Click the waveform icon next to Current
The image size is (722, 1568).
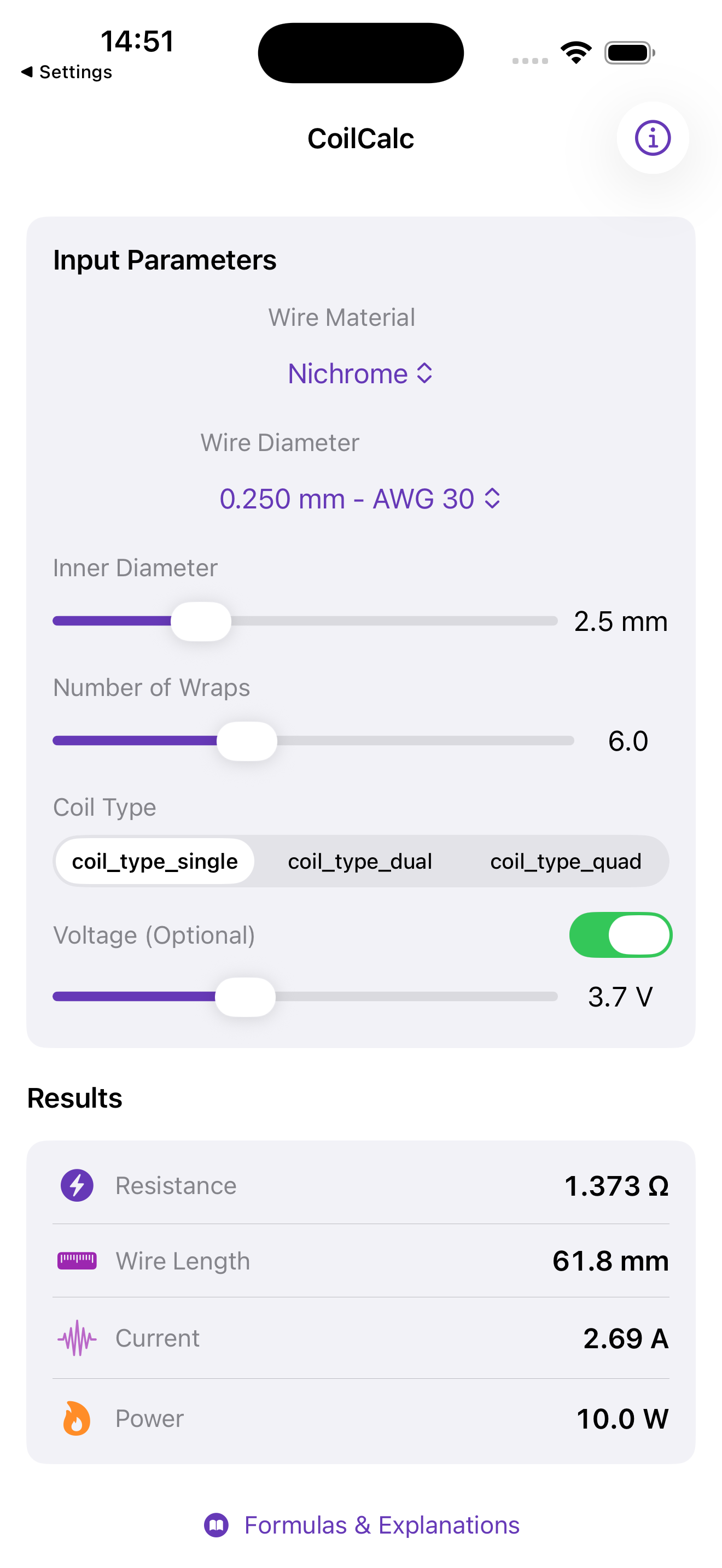[77, 1337]
